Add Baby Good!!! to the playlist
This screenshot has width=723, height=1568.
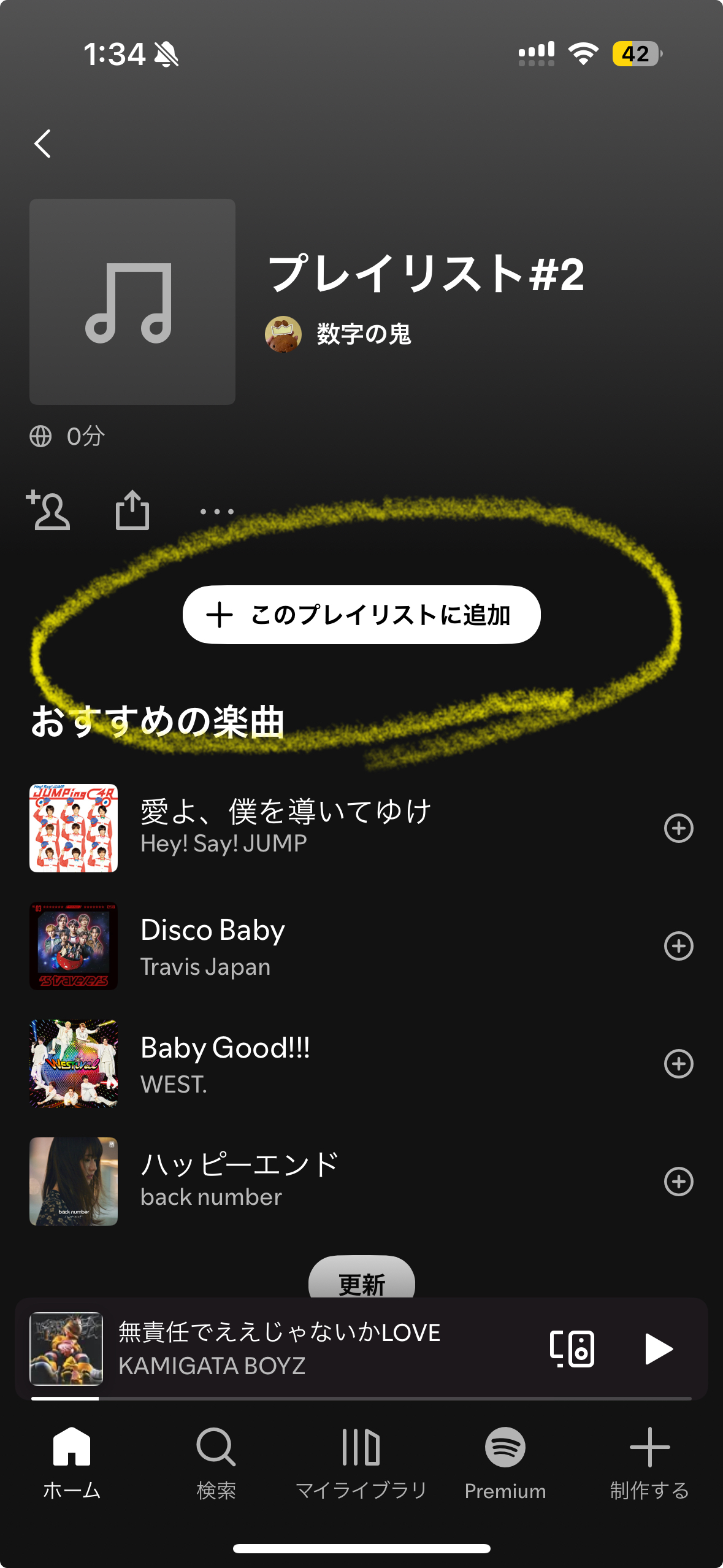pos(678,1064)
